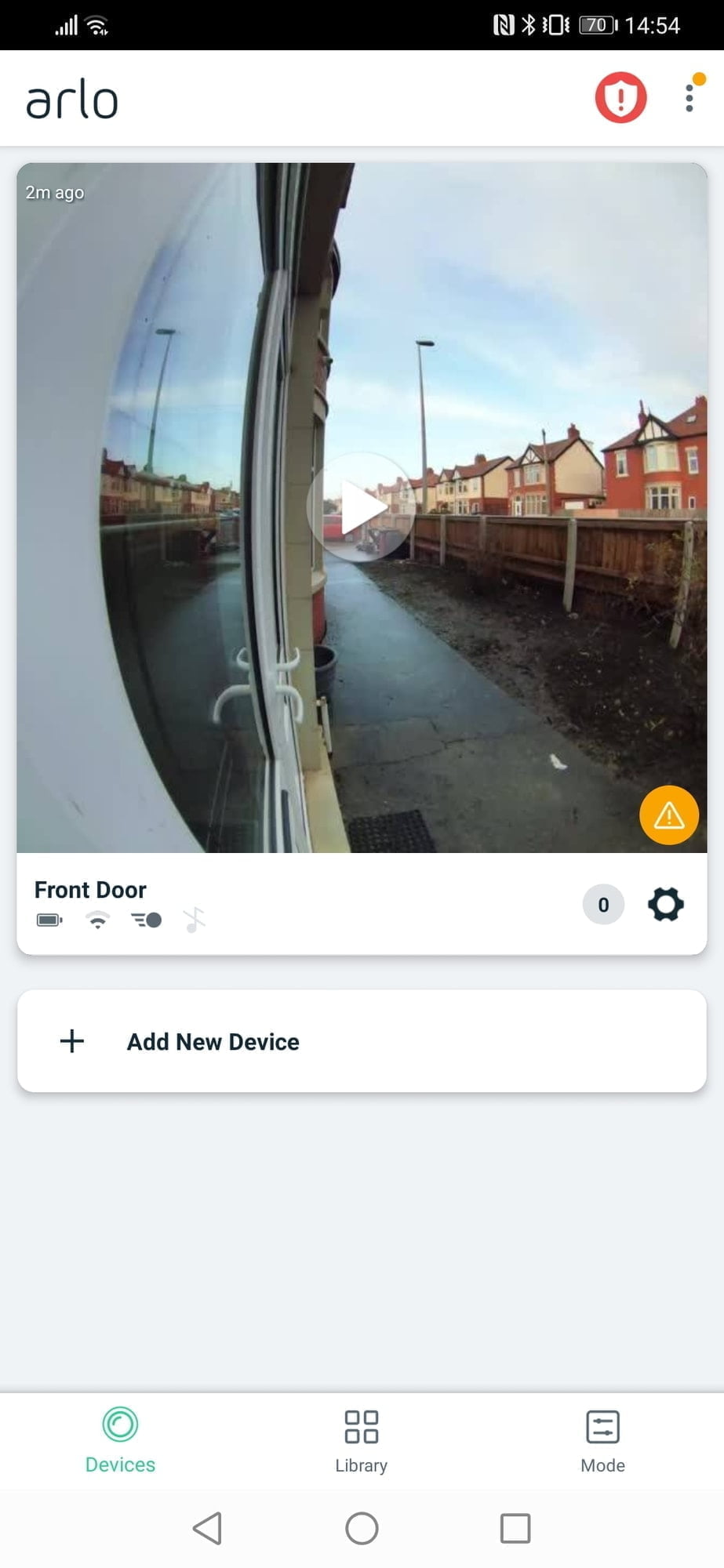
Task: Play the Front Door camera live stream
Action: [361, 507]
